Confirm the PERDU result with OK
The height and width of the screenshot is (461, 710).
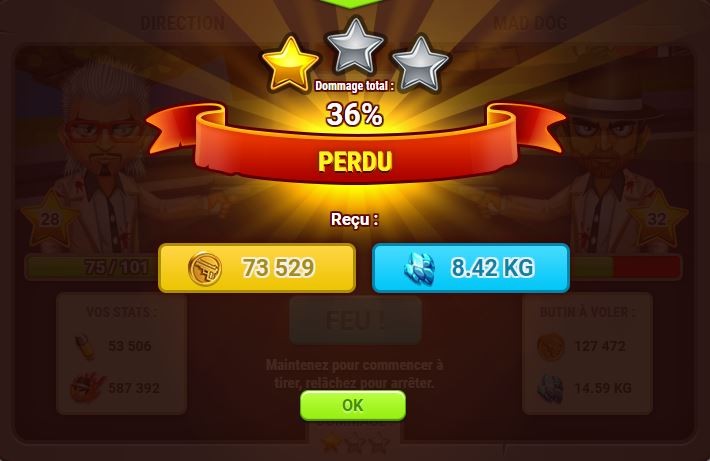tap(352, 405)
